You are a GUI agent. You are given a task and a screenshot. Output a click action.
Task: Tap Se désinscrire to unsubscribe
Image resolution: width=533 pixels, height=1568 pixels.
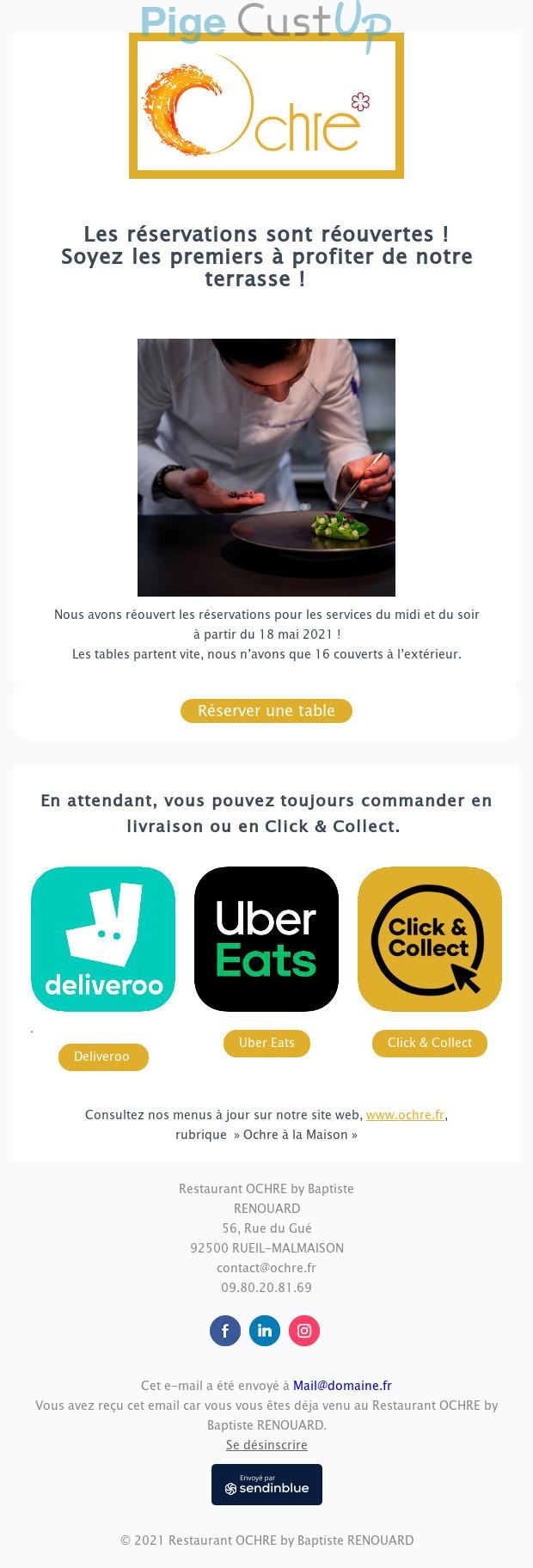[x=266, y=1445]
